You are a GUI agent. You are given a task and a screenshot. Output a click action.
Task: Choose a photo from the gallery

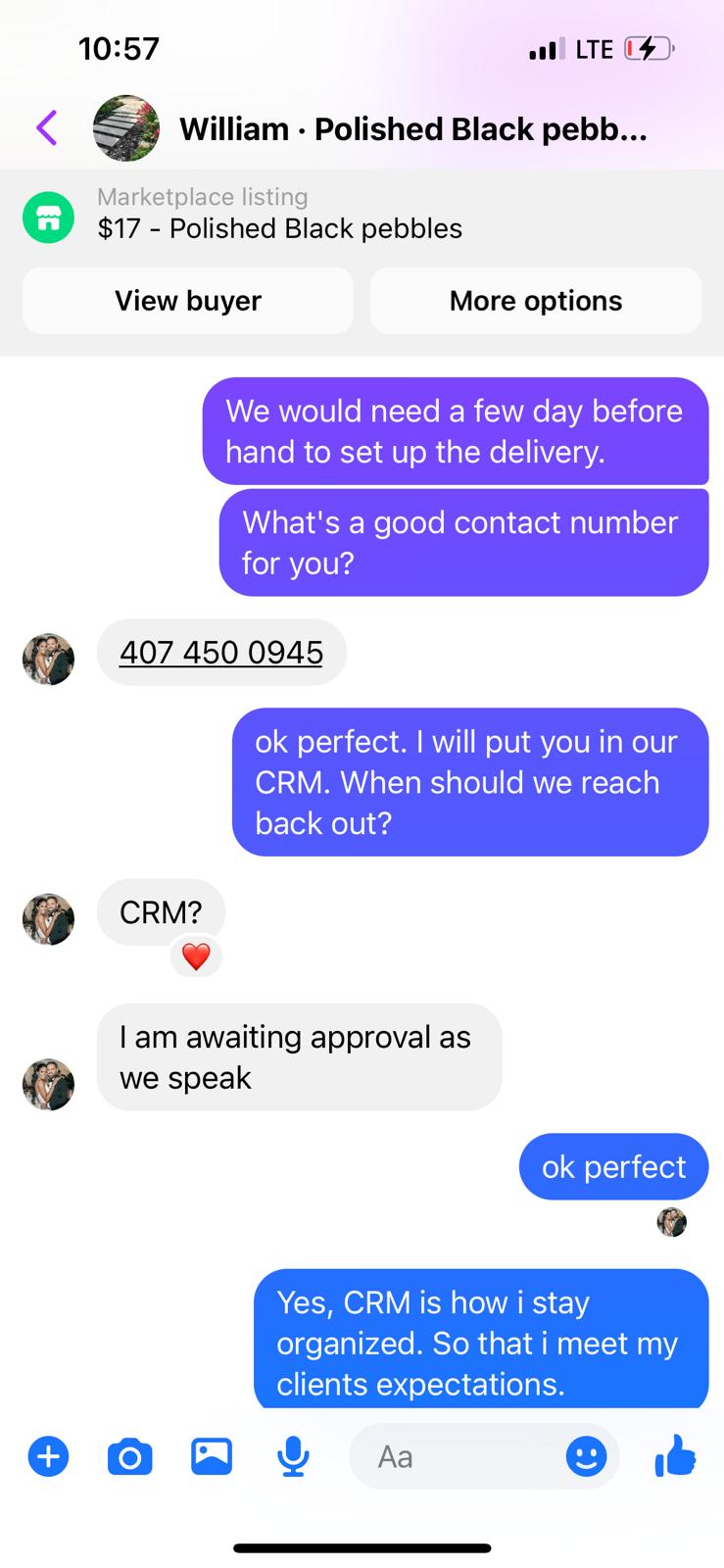pyautogui.click(x=212, y=1455)
